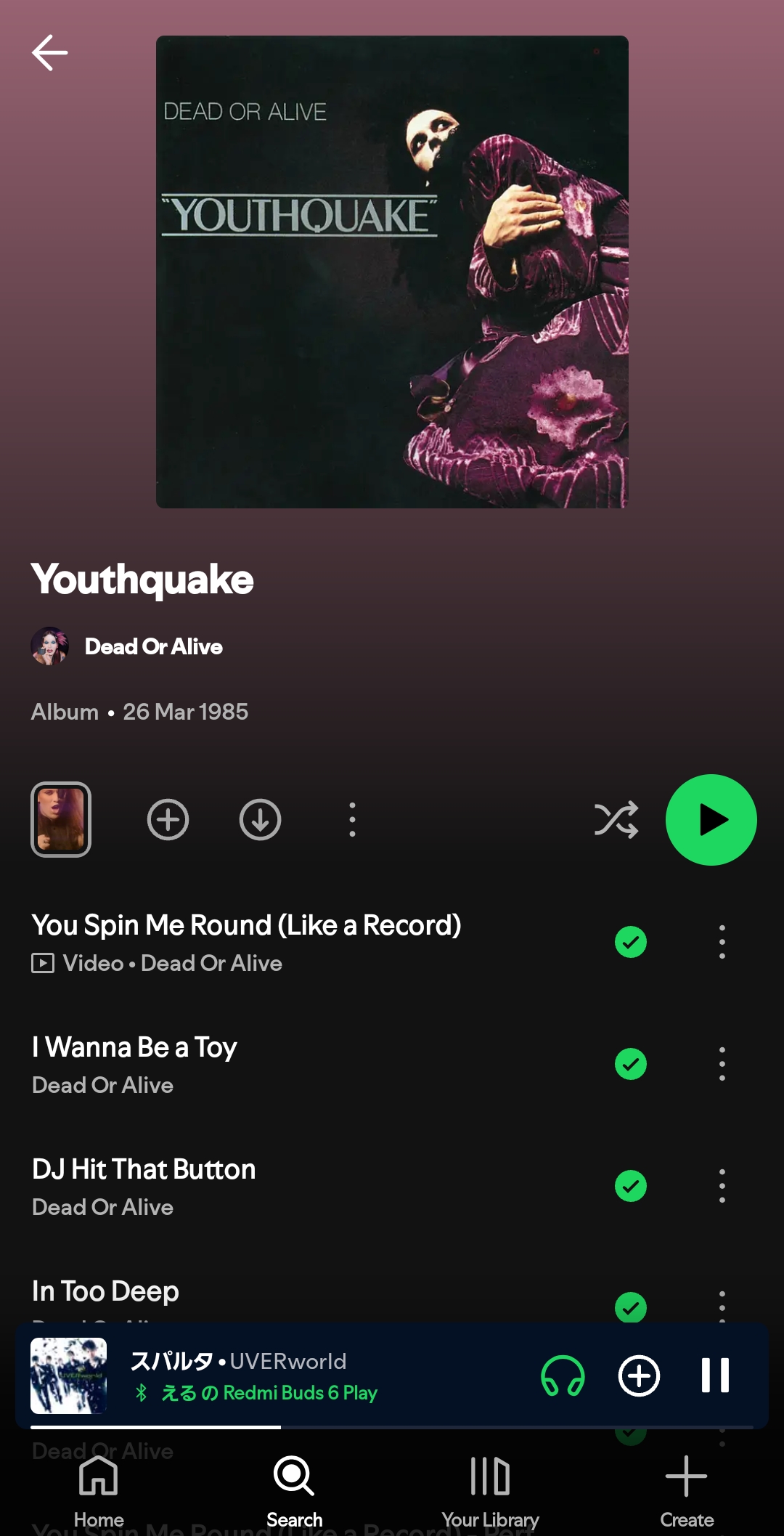Play You Spin Me Round (Like a Record)

click(247, 926)
